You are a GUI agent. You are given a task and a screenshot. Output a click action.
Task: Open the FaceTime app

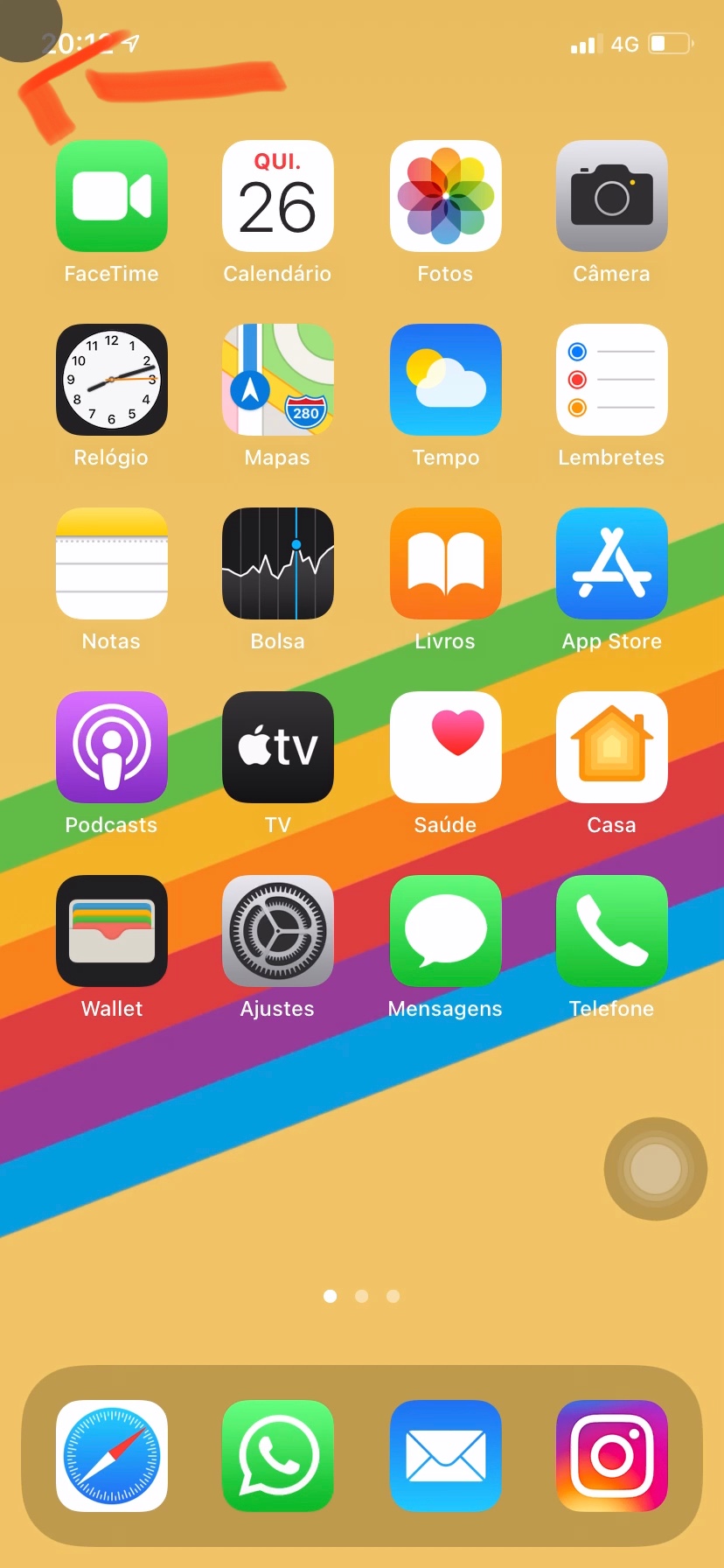pyautogui.click(x=112, y=196)
